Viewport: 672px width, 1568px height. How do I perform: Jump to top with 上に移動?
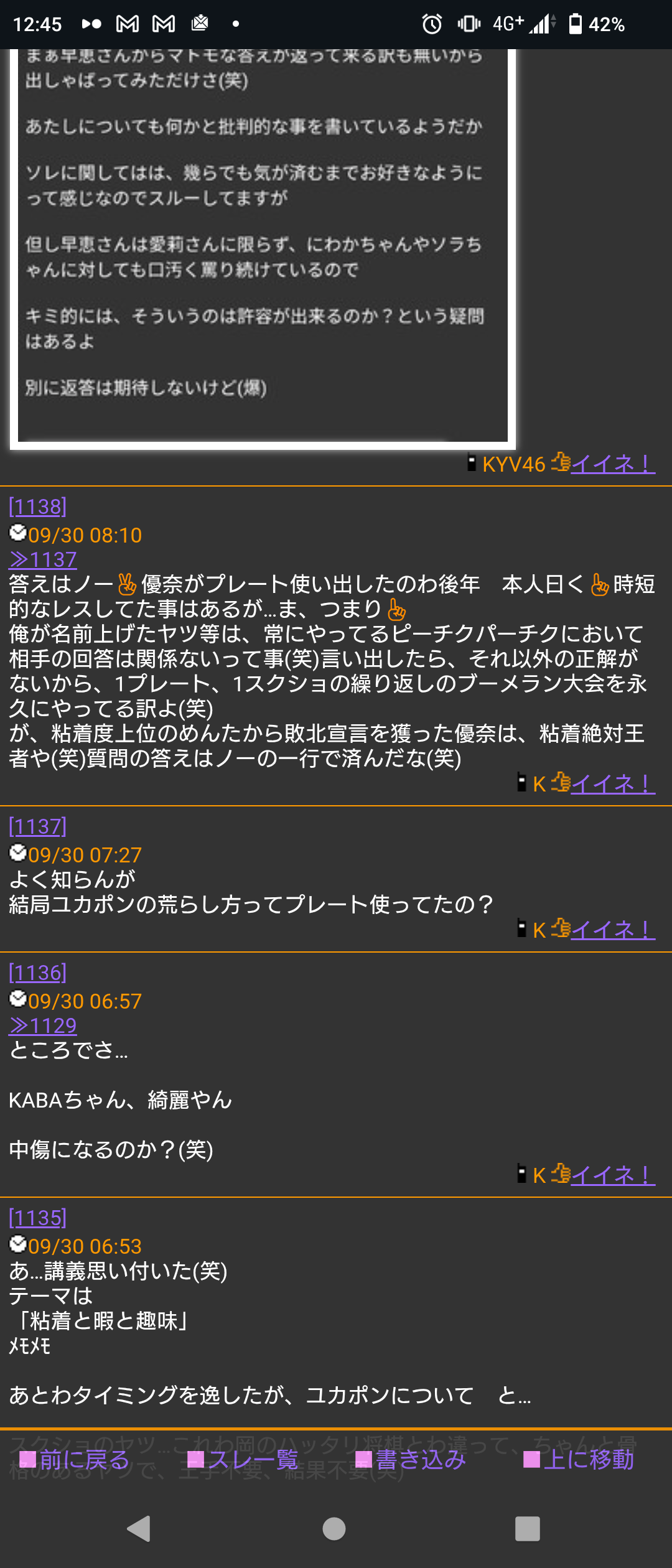click(x=579, y=1460)
